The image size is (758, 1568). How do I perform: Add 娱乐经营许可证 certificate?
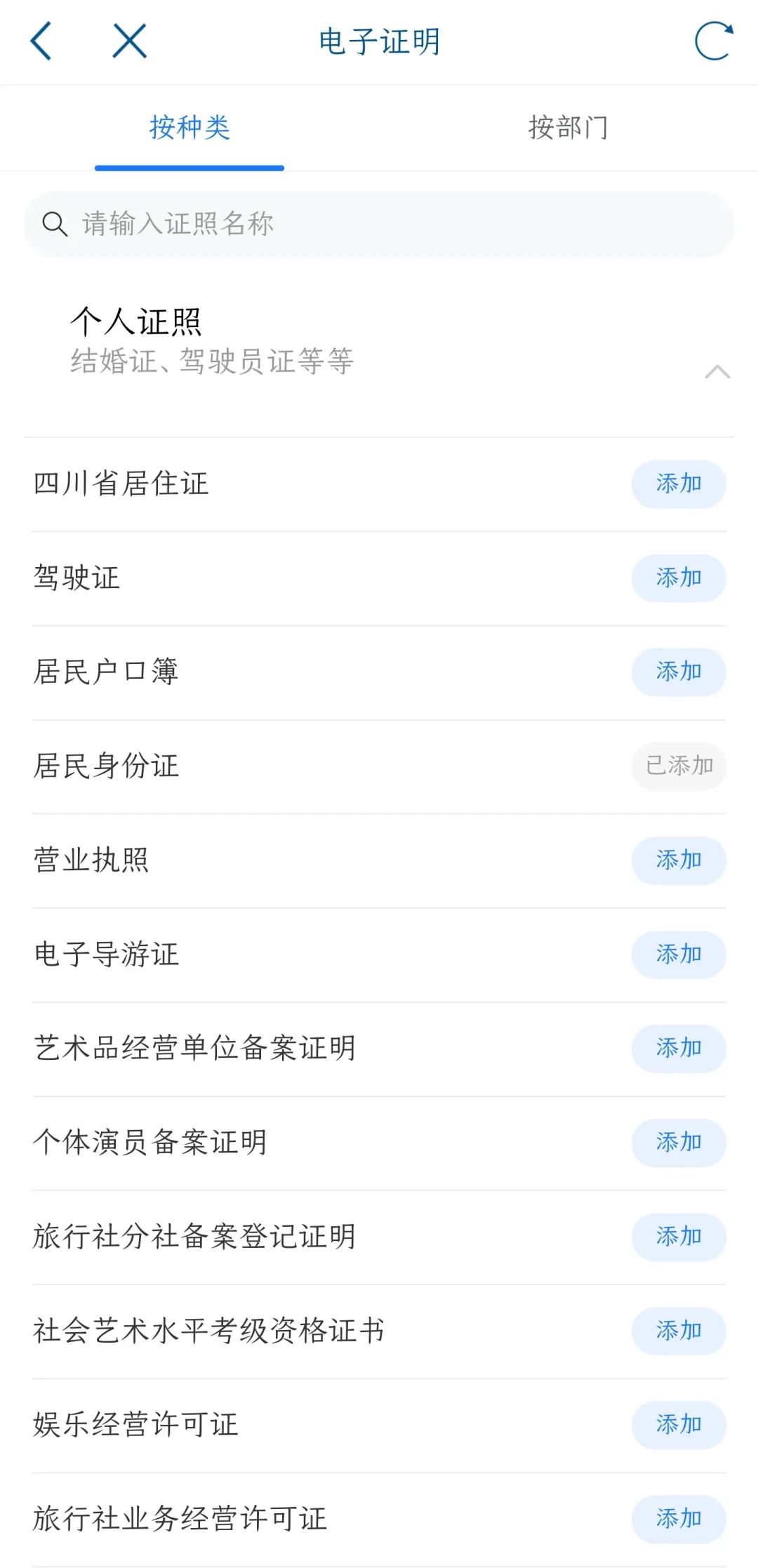[x=678, y=1425]
